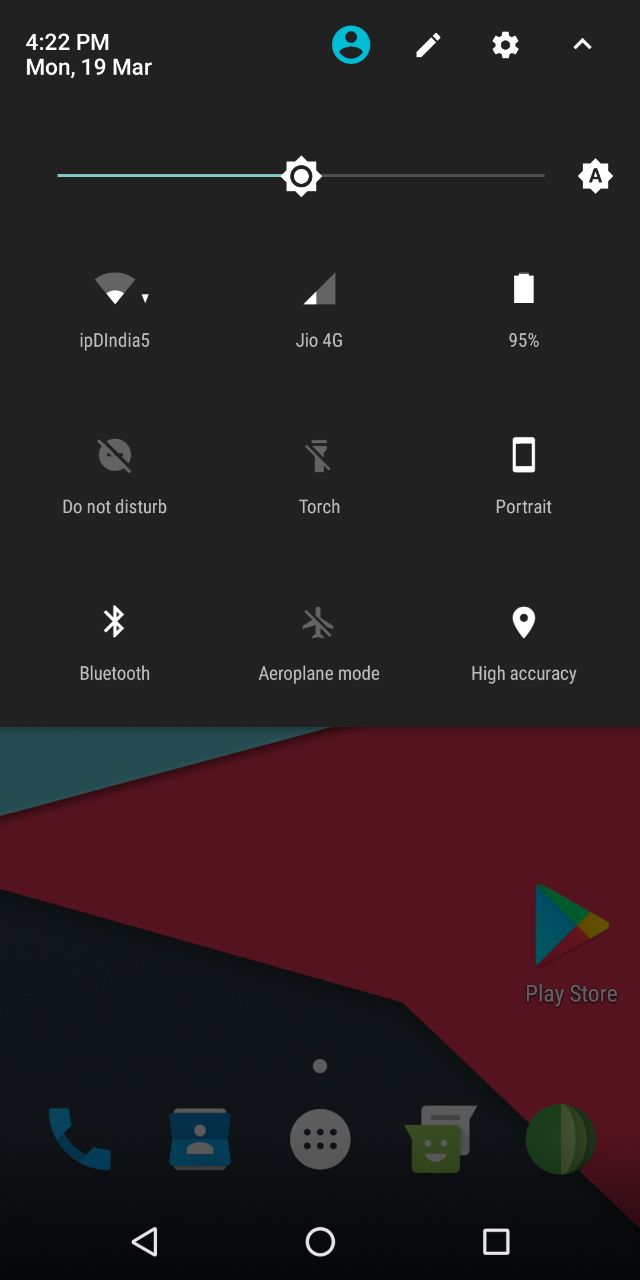This screenshot has width=640, height=1280.
Task: Go back using the navigation bar
Action: pyautogui.click(x=144, y=1242)
